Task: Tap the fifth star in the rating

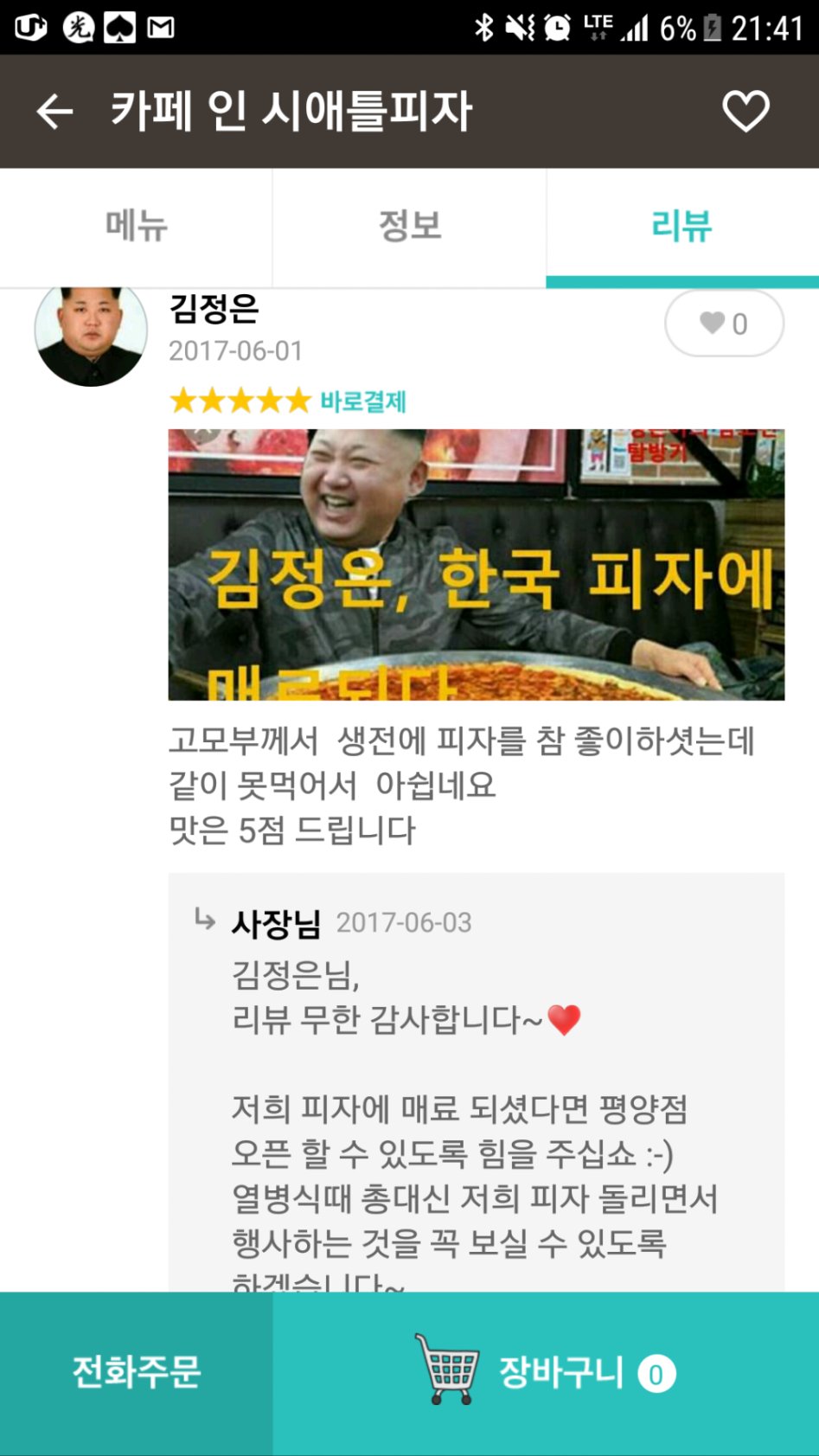Action: (x=294, y=401)
